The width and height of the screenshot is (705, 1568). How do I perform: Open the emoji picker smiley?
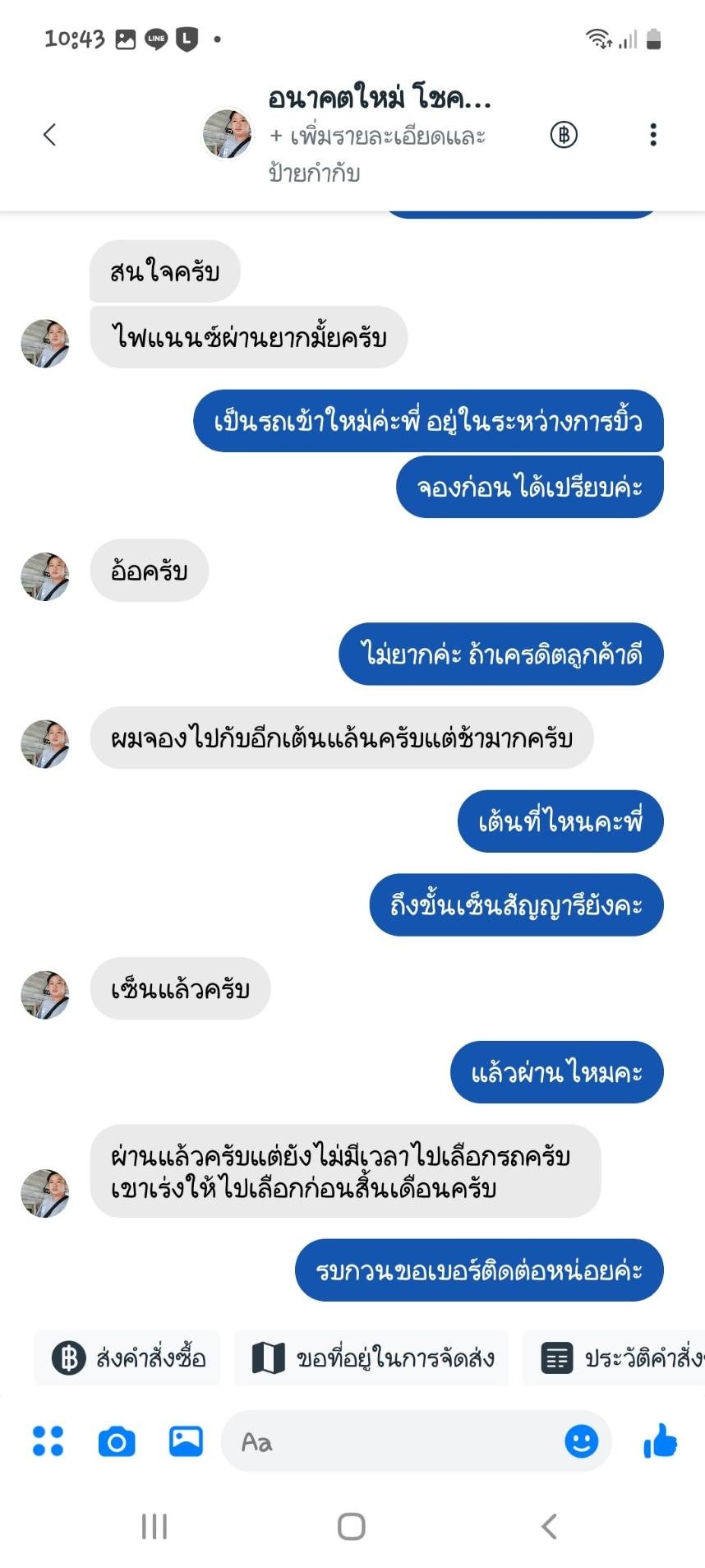click(581, 1441)
